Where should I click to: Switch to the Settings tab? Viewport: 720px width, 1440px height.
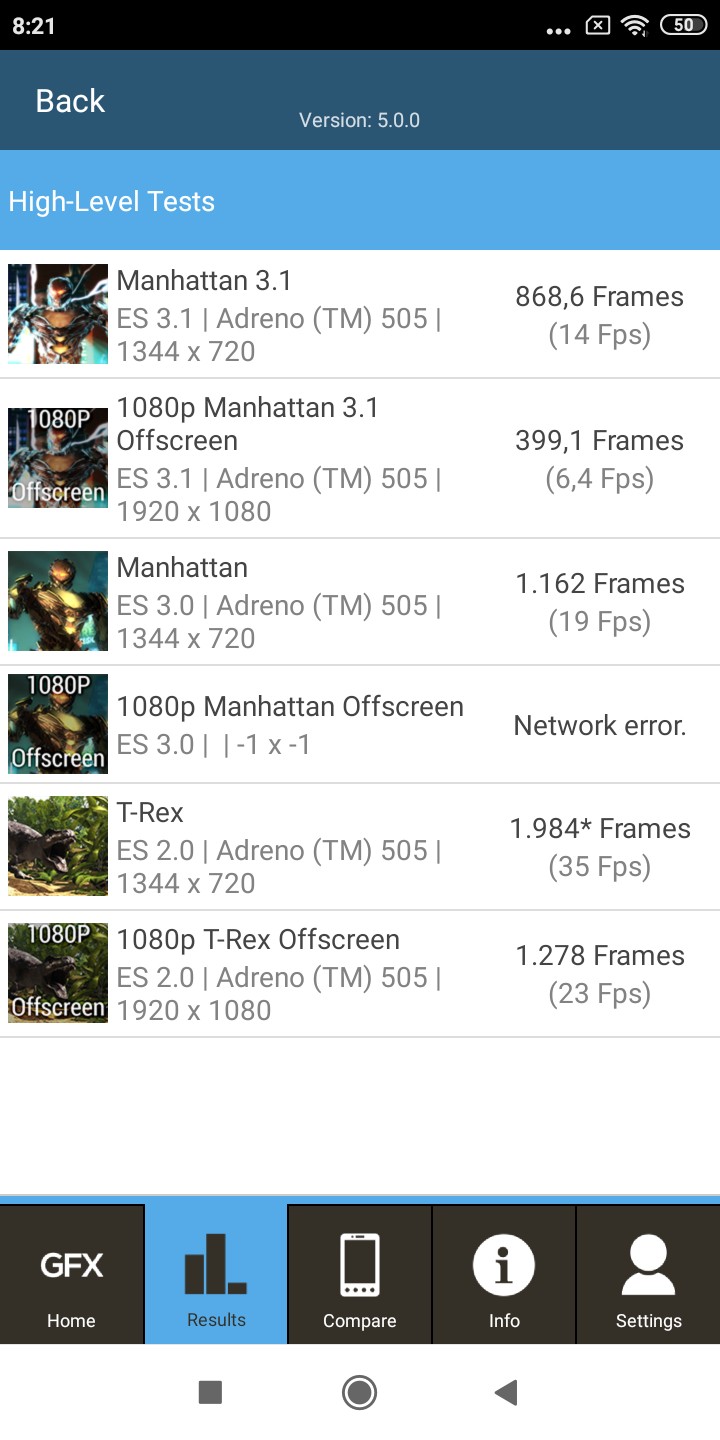(648, 1274)
